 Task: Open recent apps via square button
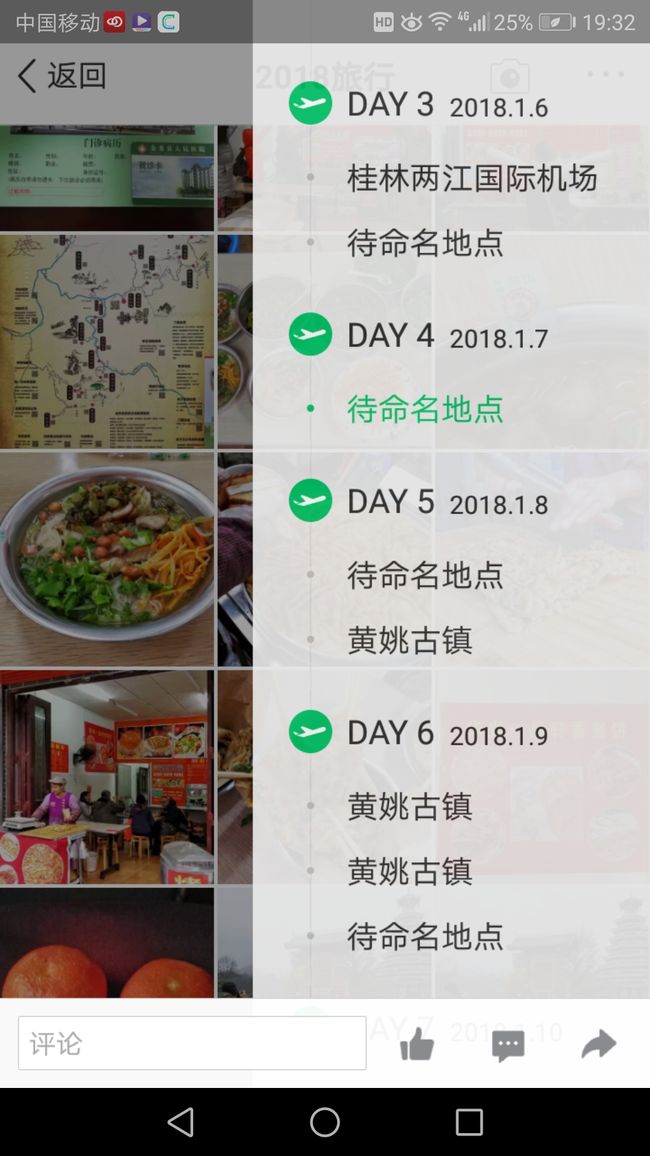point(469,1122)
